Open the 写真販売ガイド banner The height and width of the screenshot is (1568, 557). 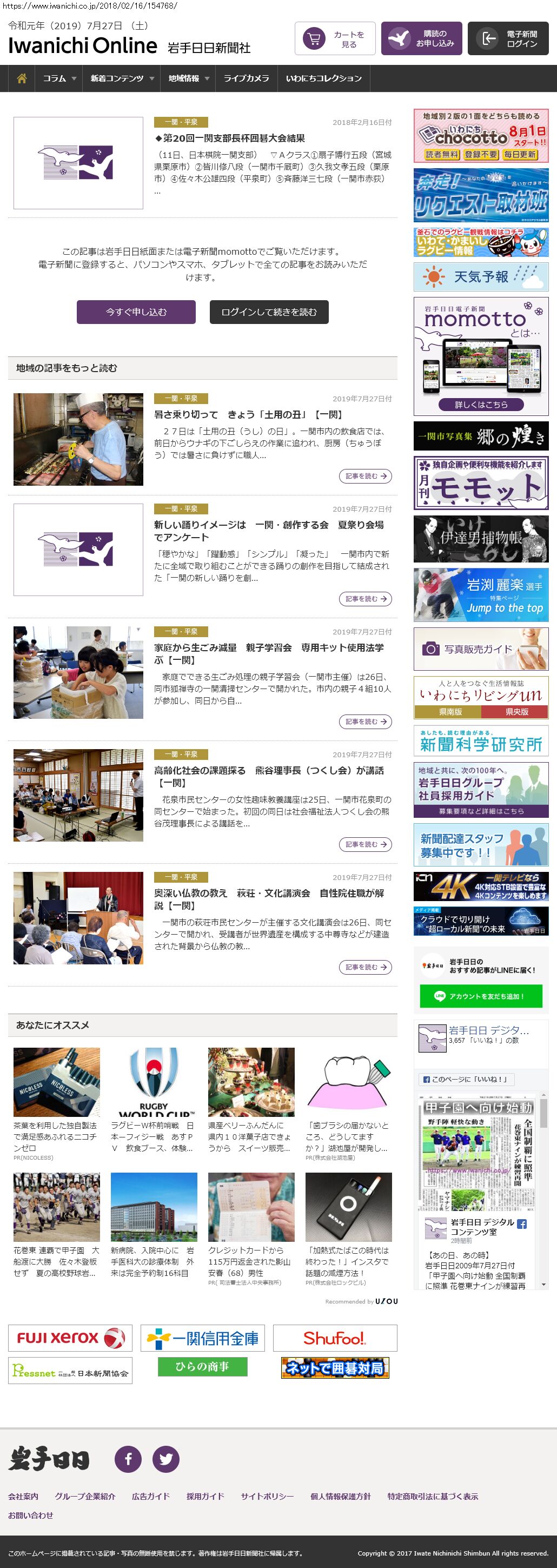tap(481, 649)
